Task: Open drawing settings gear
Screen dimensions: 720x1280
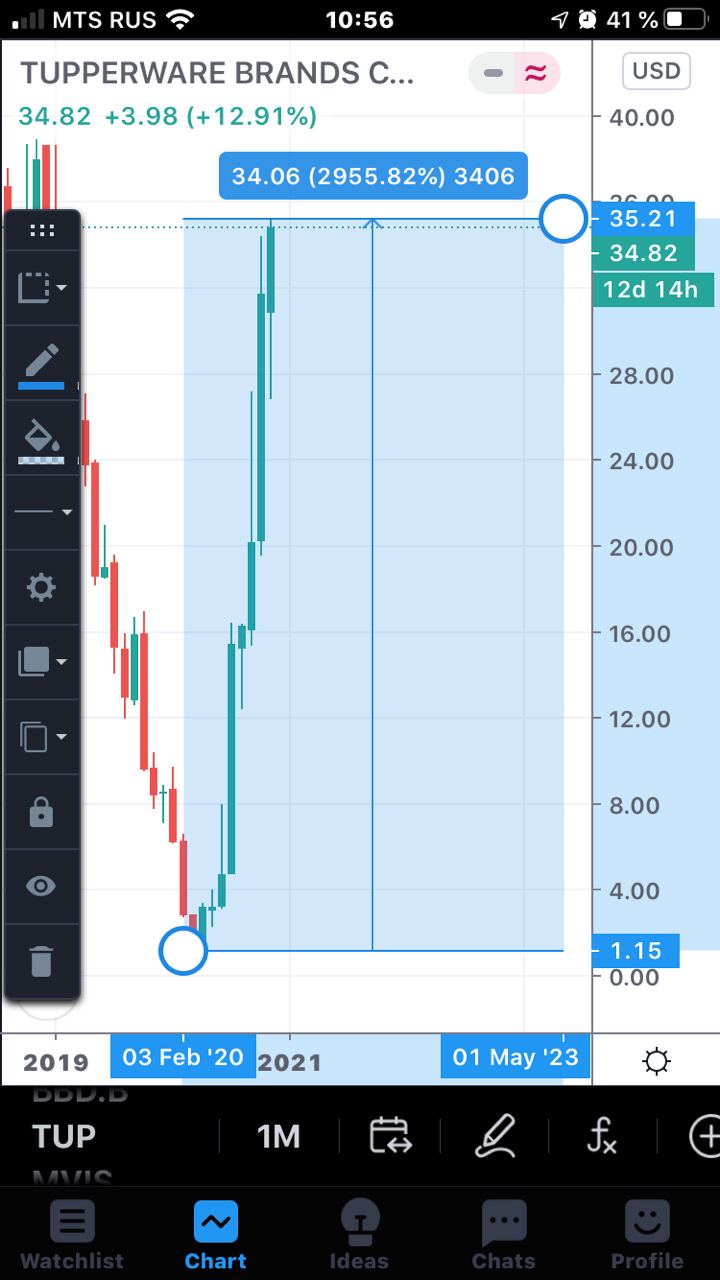Action: [41, 587]
